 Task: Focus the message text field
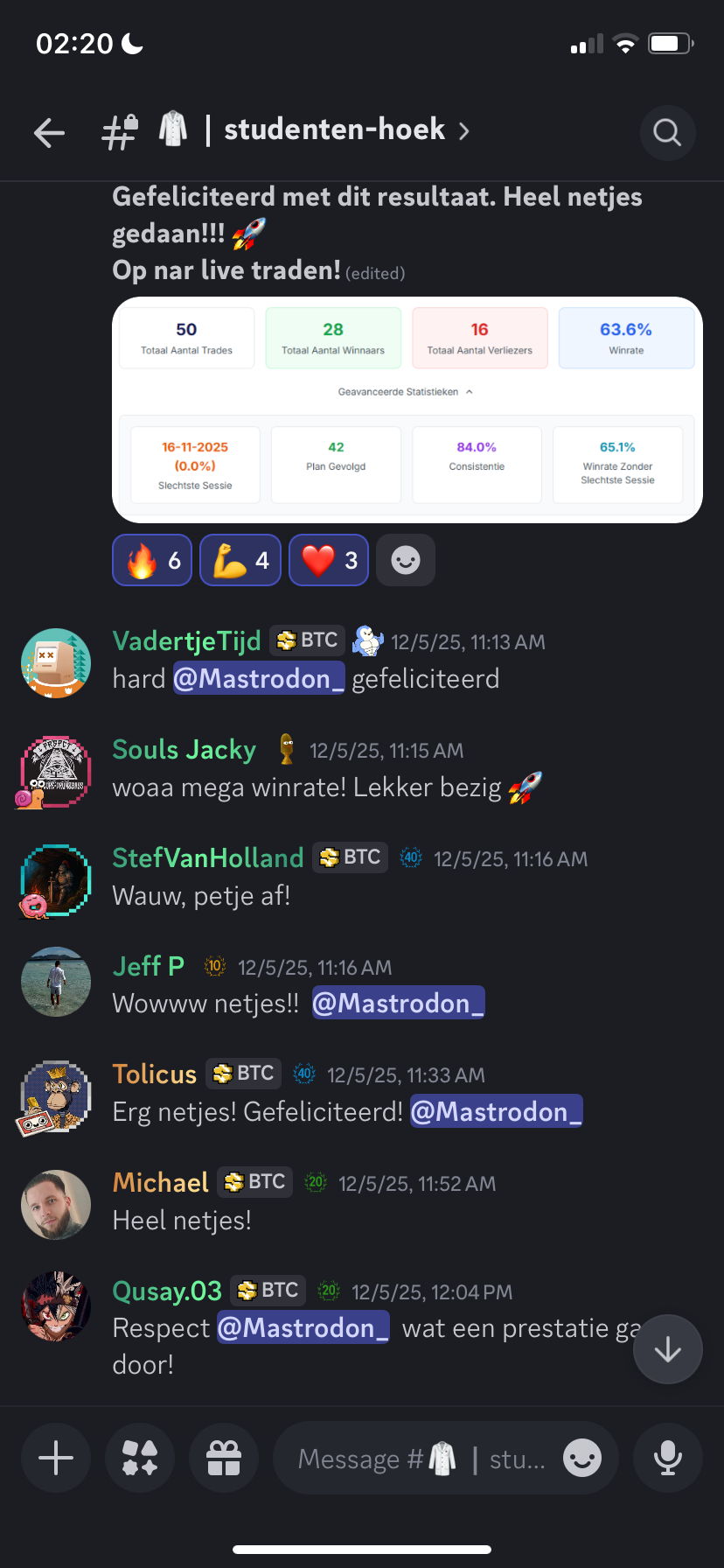[420, 1459]
